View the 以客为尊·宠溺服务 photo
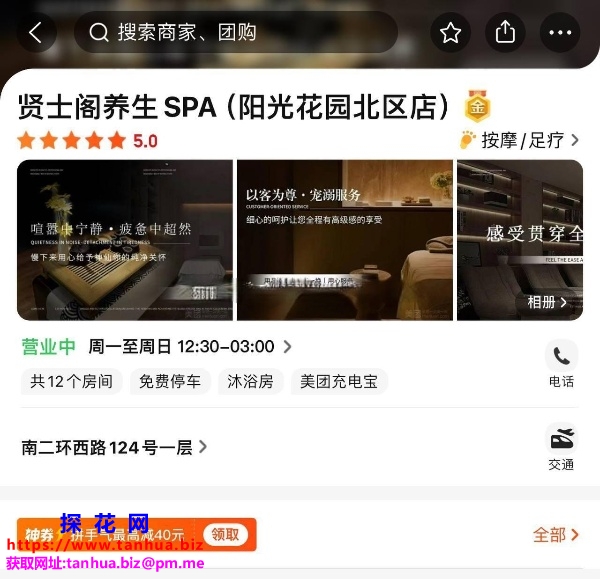600x579 pixels. [x=344, y=240]
